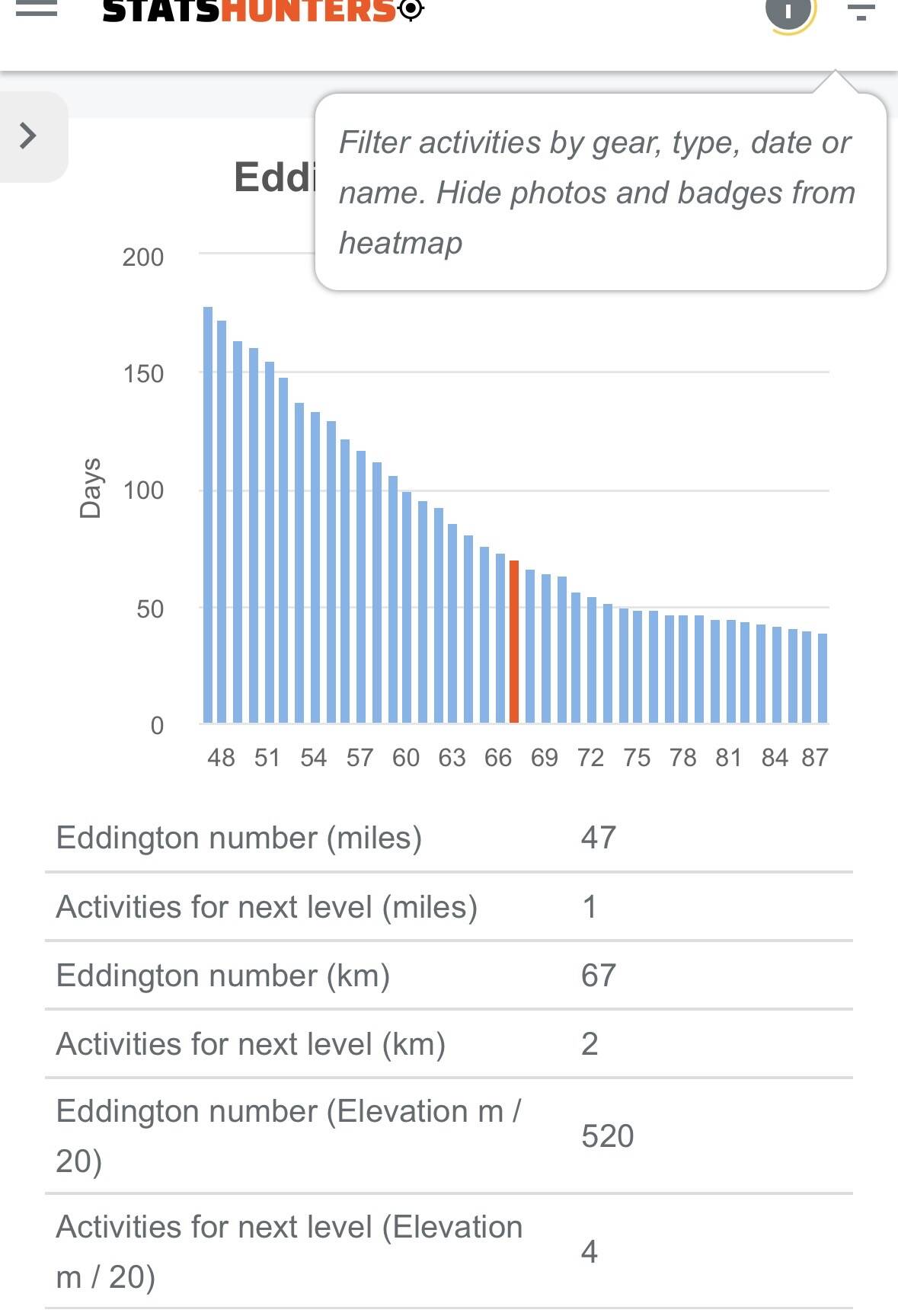Open the activity filter icon

coord(861,11)
